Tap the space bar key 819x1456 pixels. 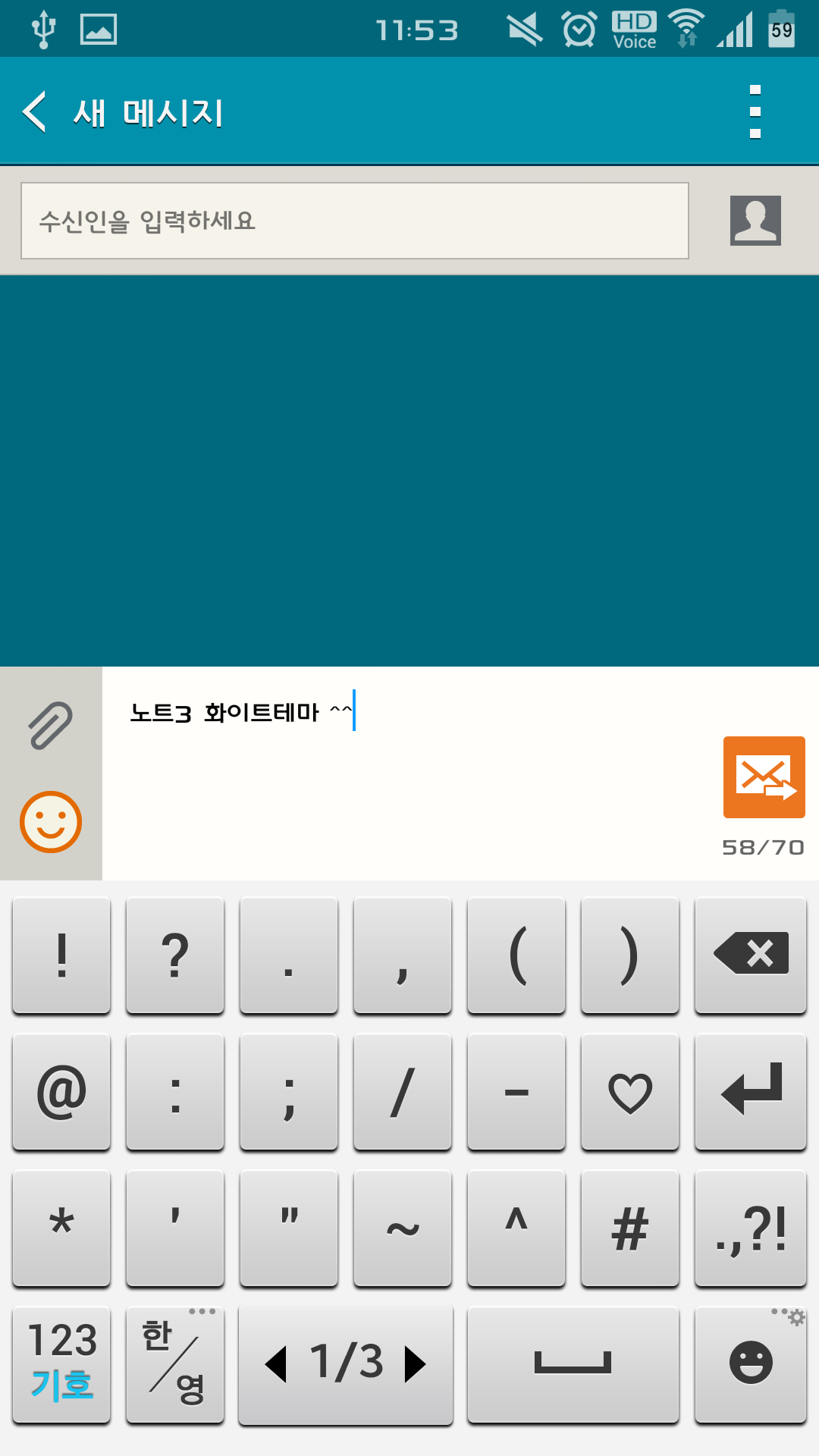573,1363
